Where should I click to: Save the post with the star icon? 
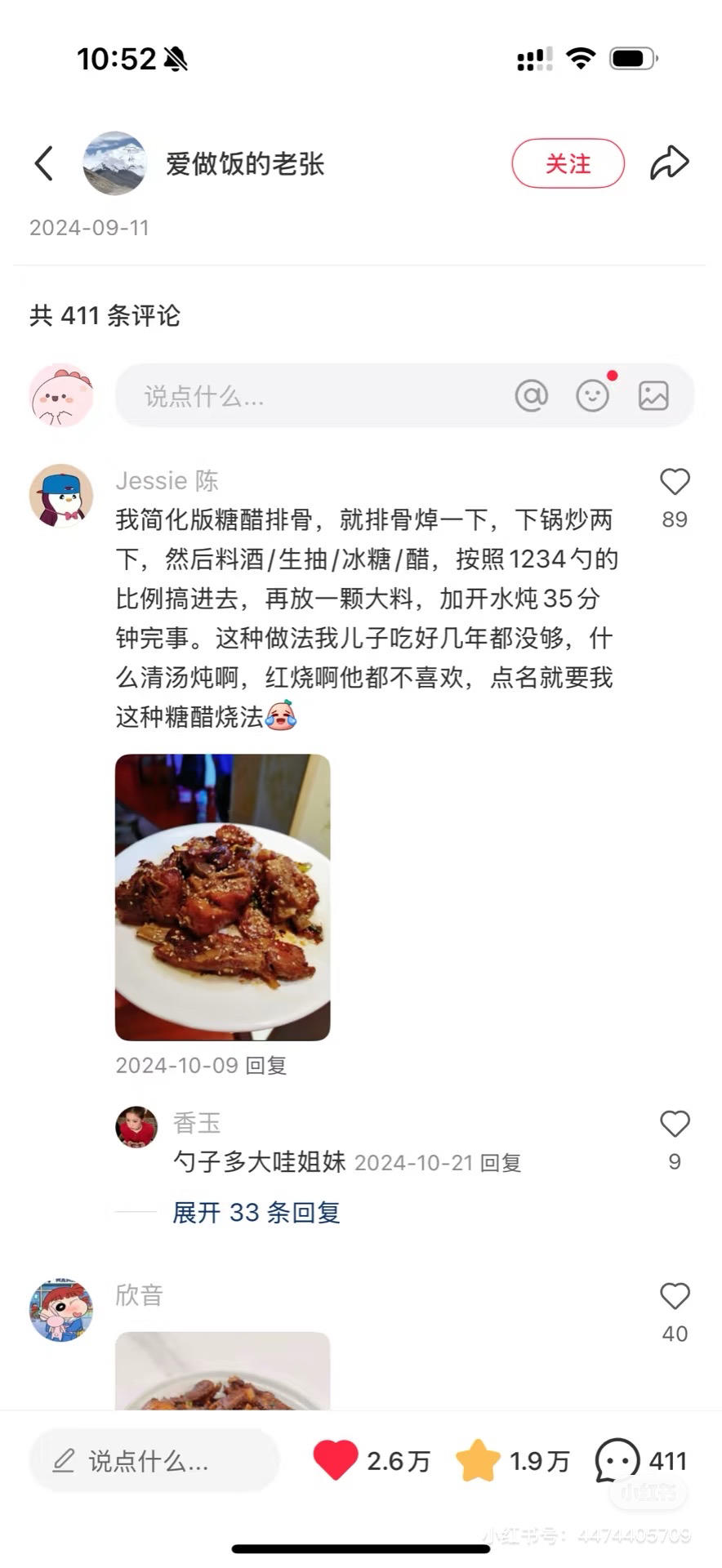[478, 1460]
